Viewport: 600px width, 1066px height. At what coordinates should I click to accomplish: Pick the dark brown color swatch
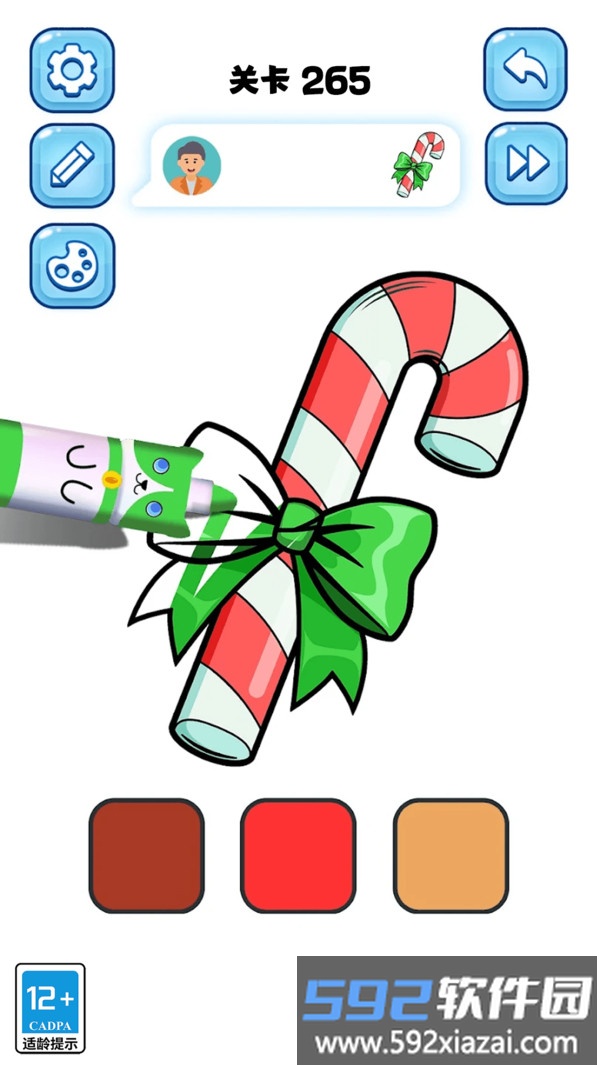pyautogui.click(x=147, y=856)
